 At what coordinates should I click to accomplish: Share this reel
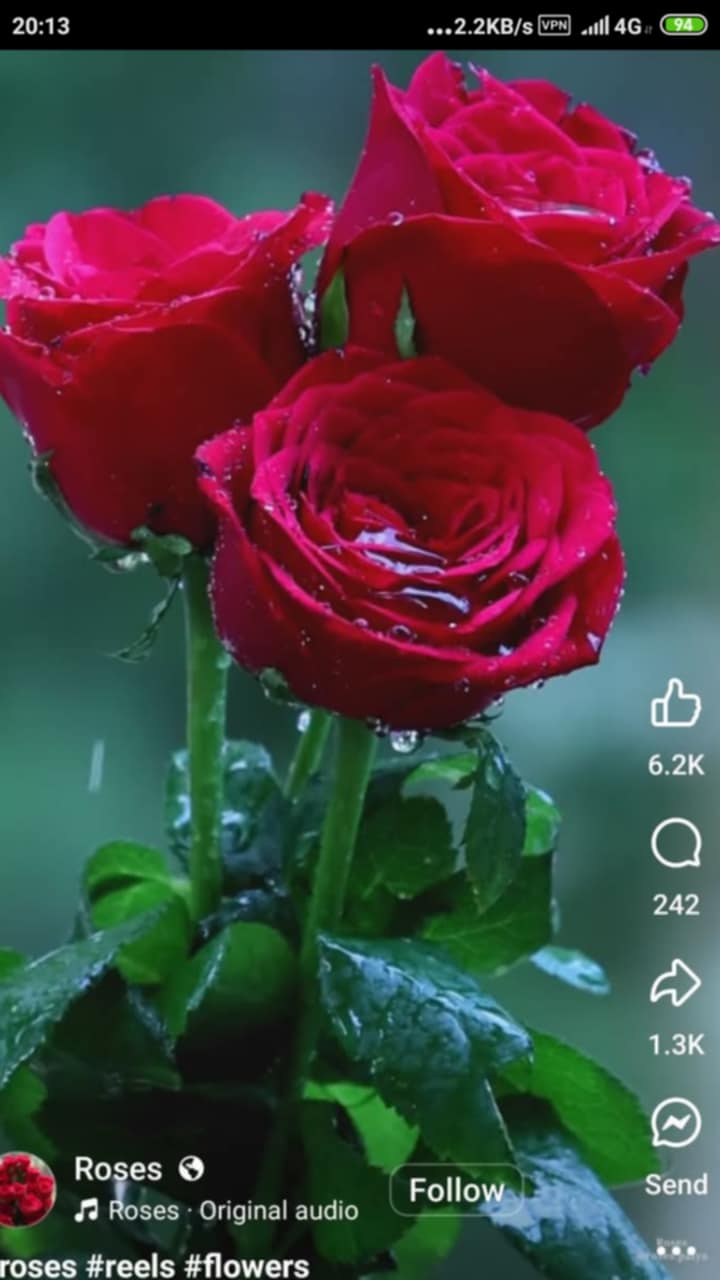click(676, 983)
